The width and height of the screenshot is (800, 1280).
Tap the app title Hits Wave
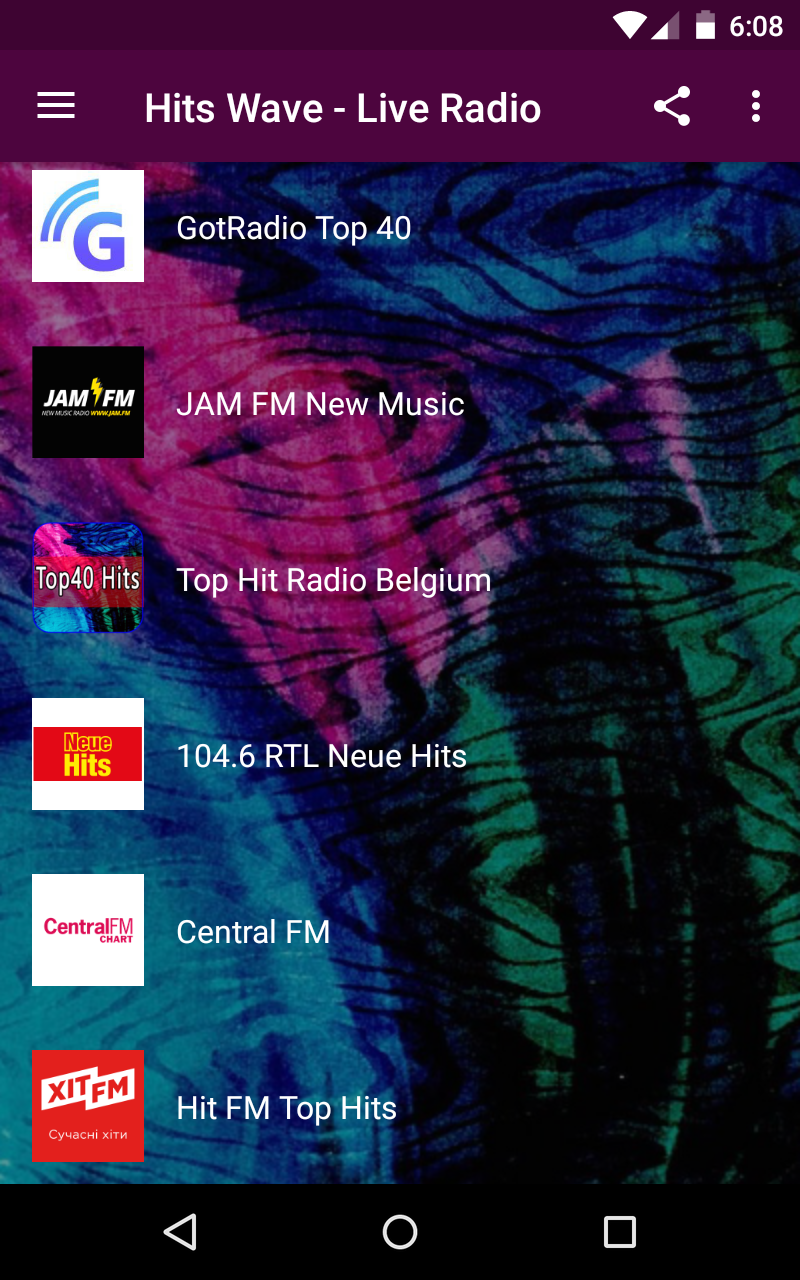pyautogui.click(x=343, y=107)
